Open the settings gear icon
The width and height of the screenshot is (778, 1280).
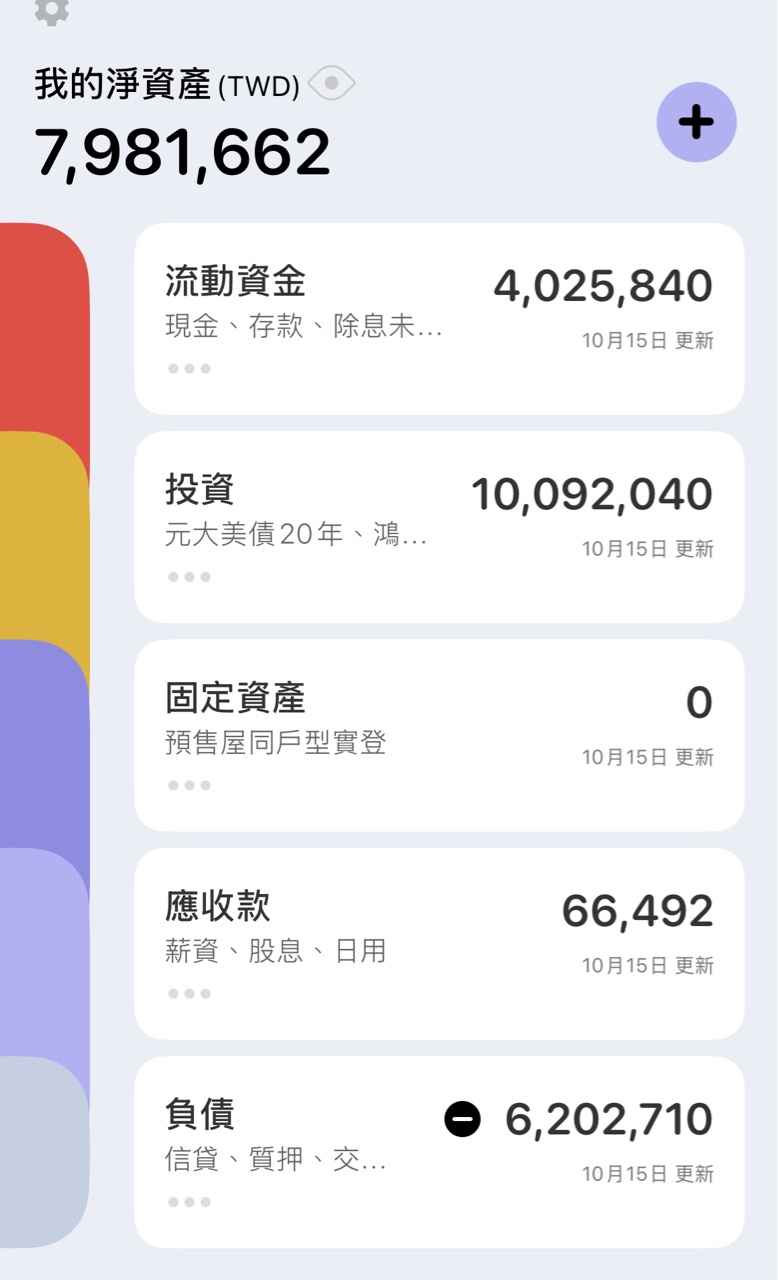(x=52, y=10)
